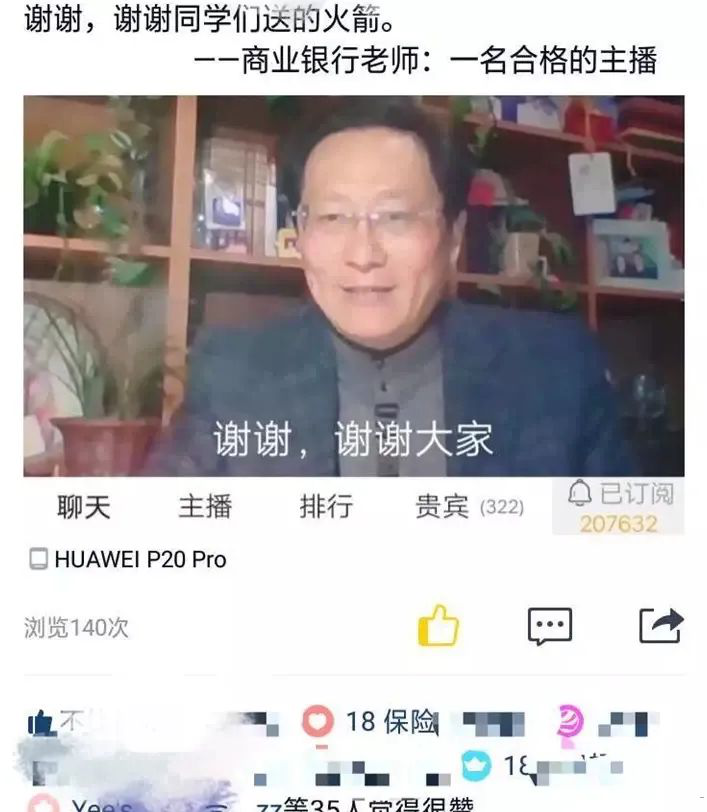Open the comment bubble icon
This screenshot has height=812, width=707.
point(549,626)
